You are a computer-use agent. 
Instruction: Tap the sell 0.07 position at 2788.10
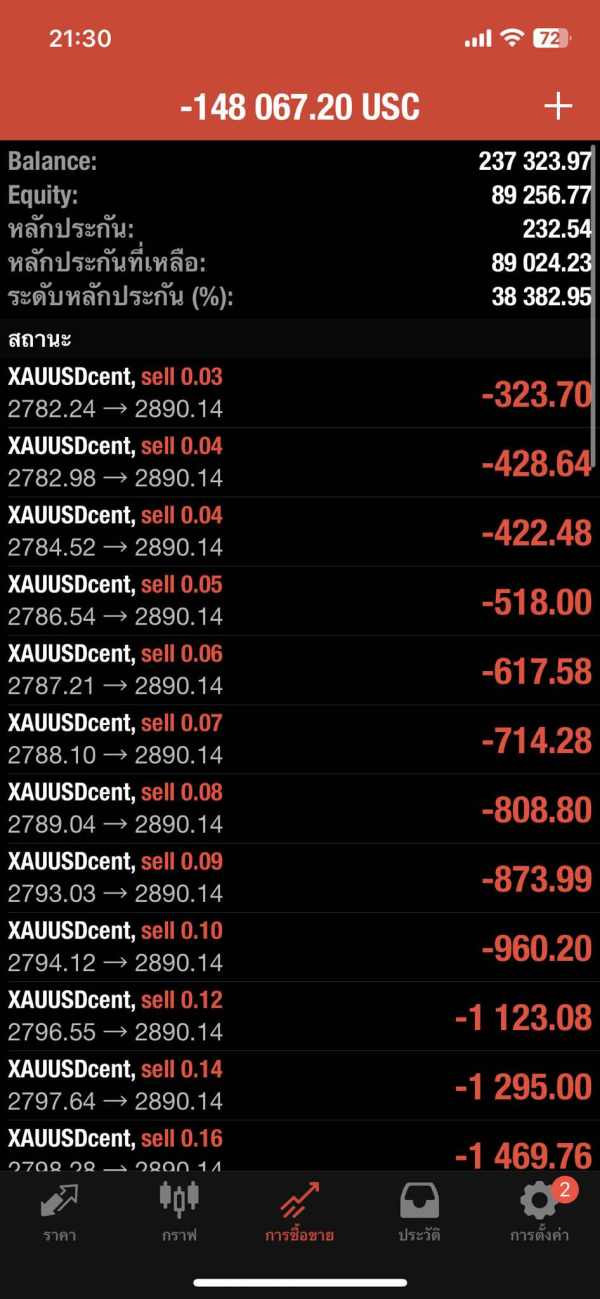click(x=300, y=739)
